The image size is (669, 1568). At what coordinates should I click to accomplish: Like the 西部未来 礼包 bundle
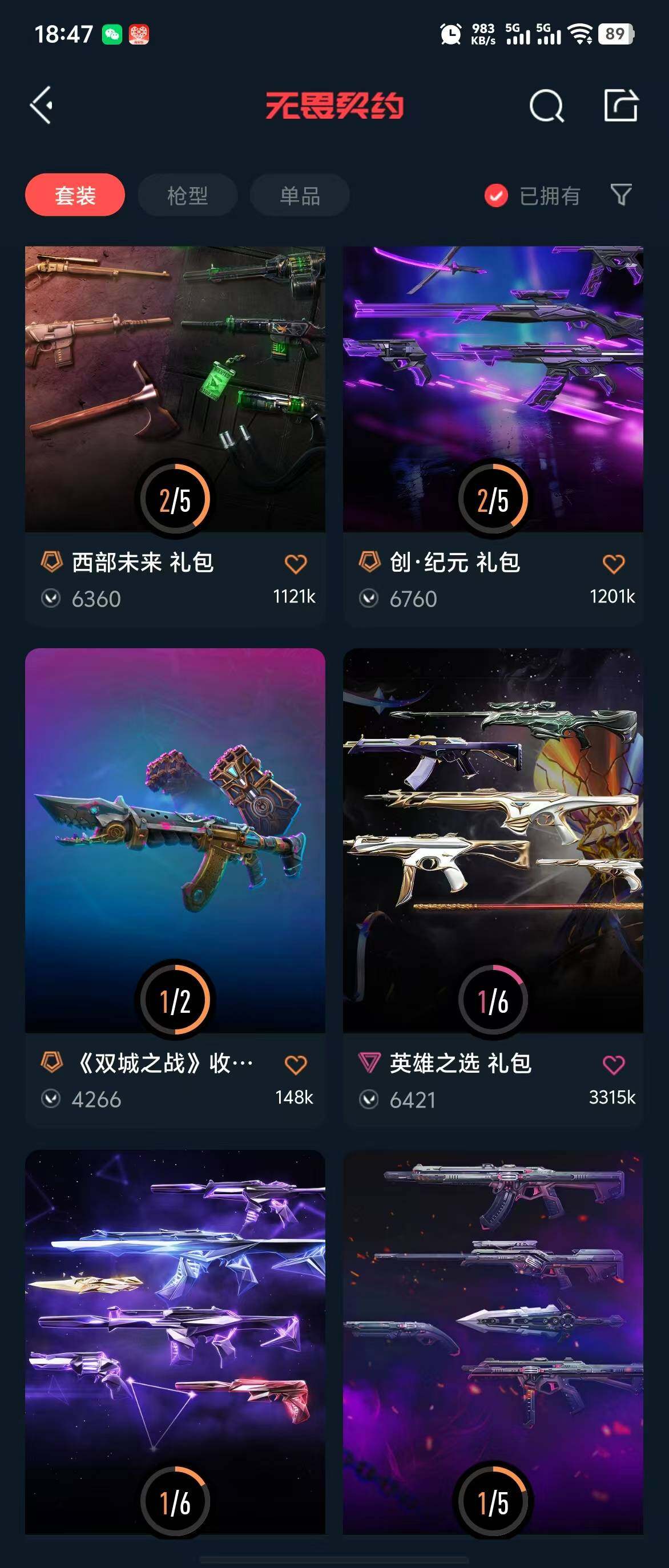click(x=296, y=564)
